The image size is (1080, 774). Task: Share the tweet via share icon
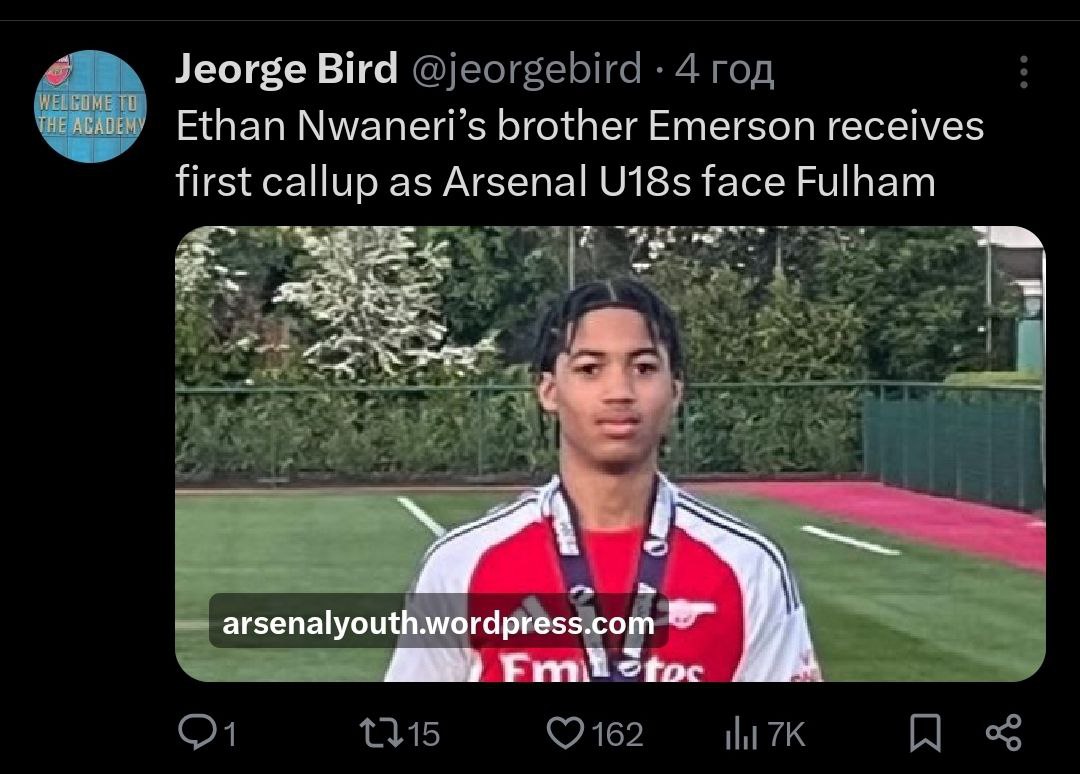coord(1004,734)
